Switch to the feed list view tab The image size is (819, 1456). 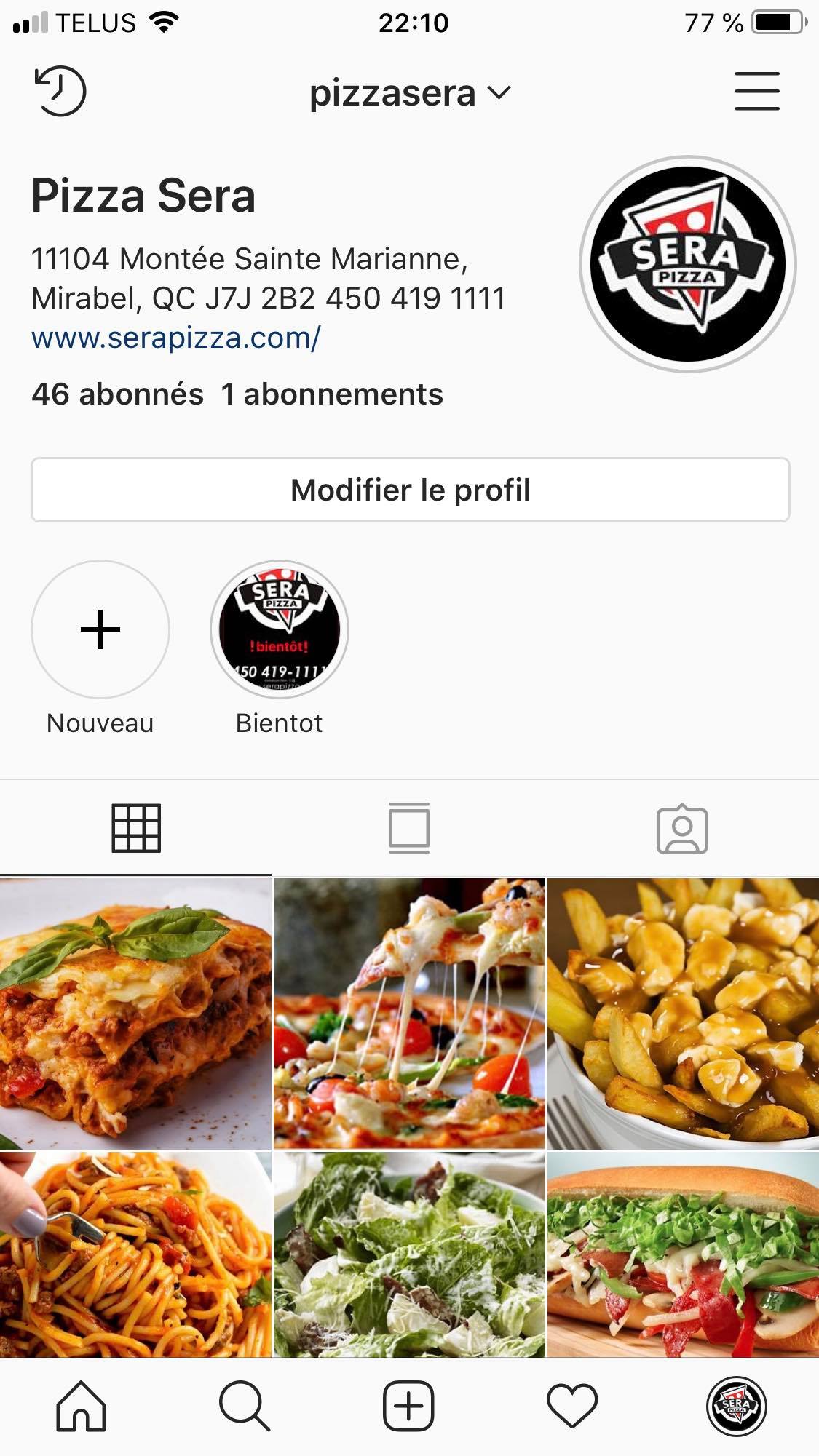click(409, 828)
